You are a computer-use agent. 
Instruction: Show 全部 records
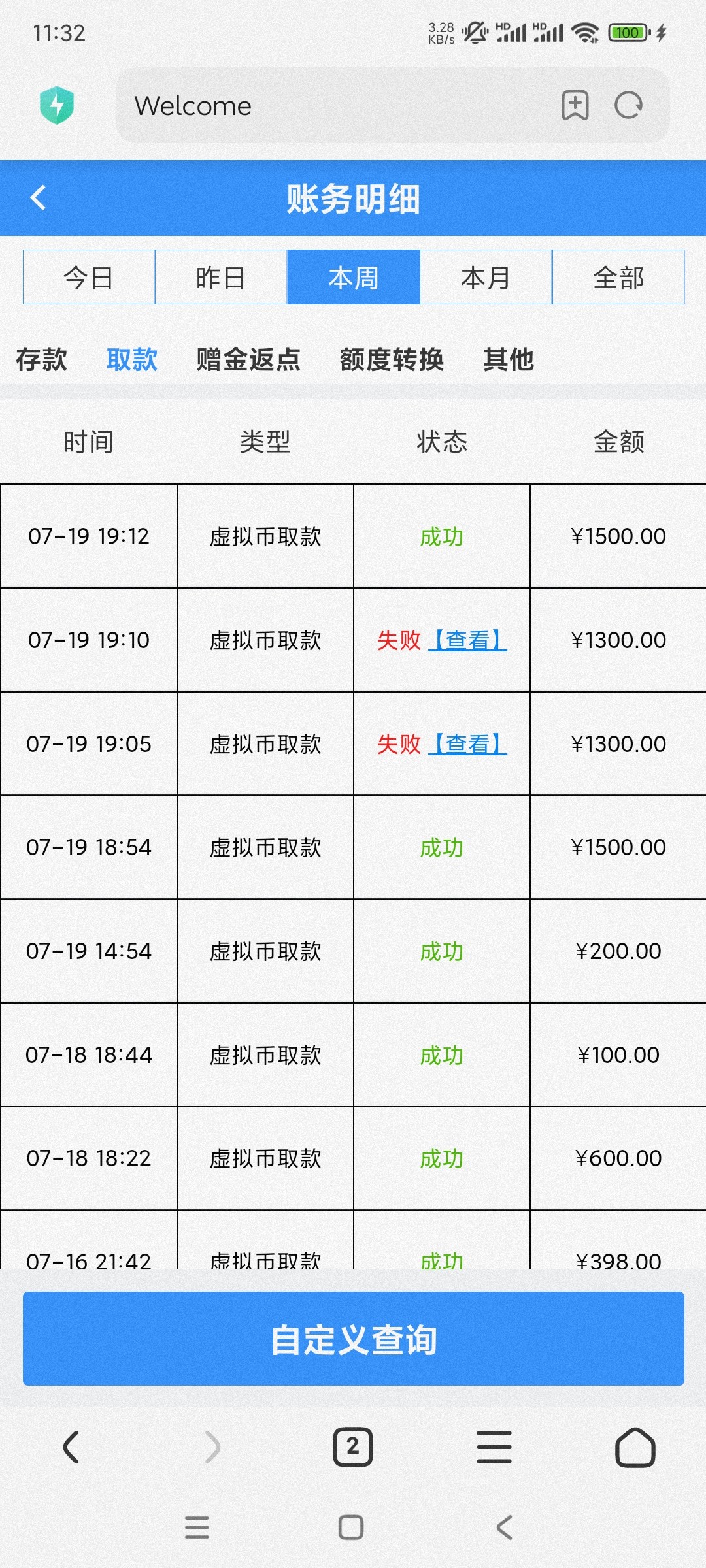click(x=618, y=278)
